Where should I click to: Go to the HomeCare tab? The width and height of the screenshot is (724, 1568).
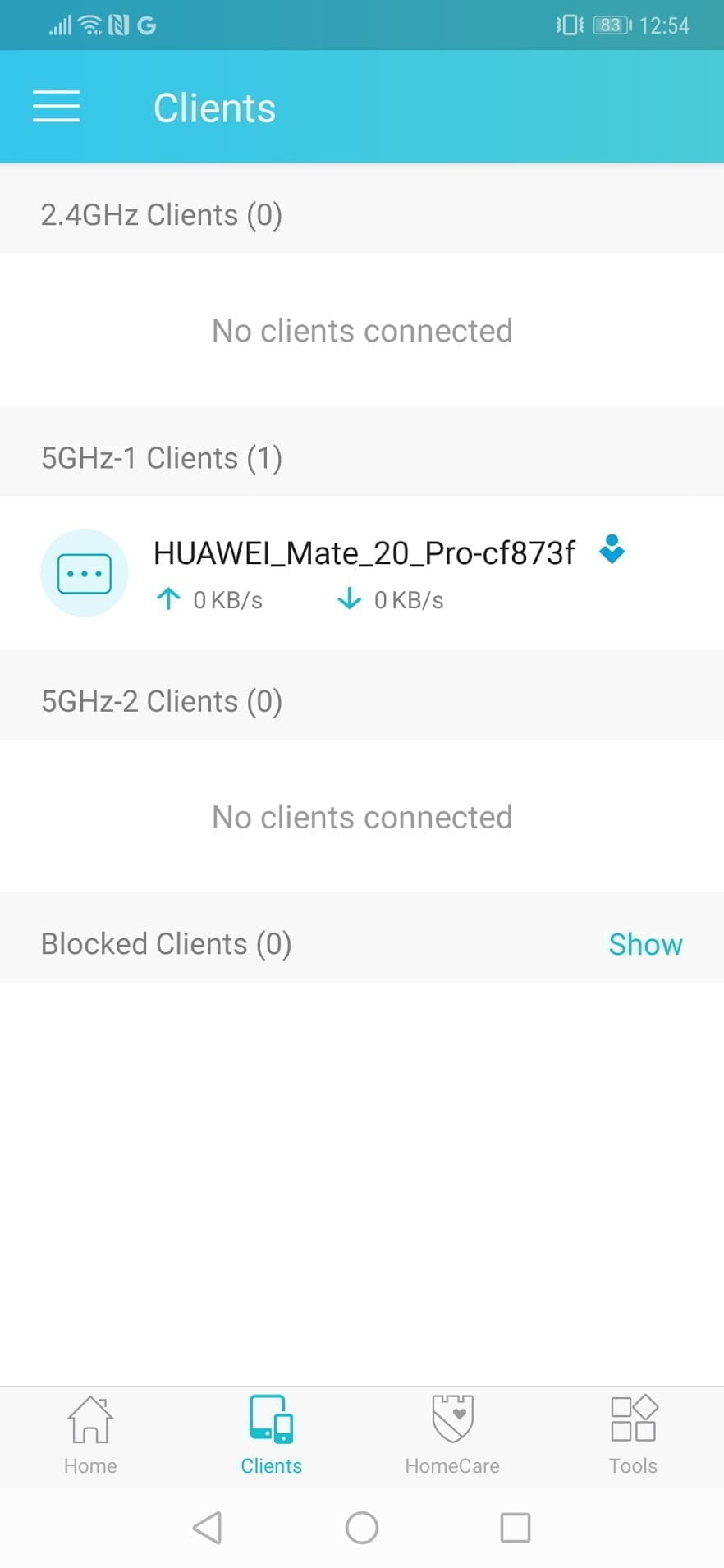(452, 1435)
